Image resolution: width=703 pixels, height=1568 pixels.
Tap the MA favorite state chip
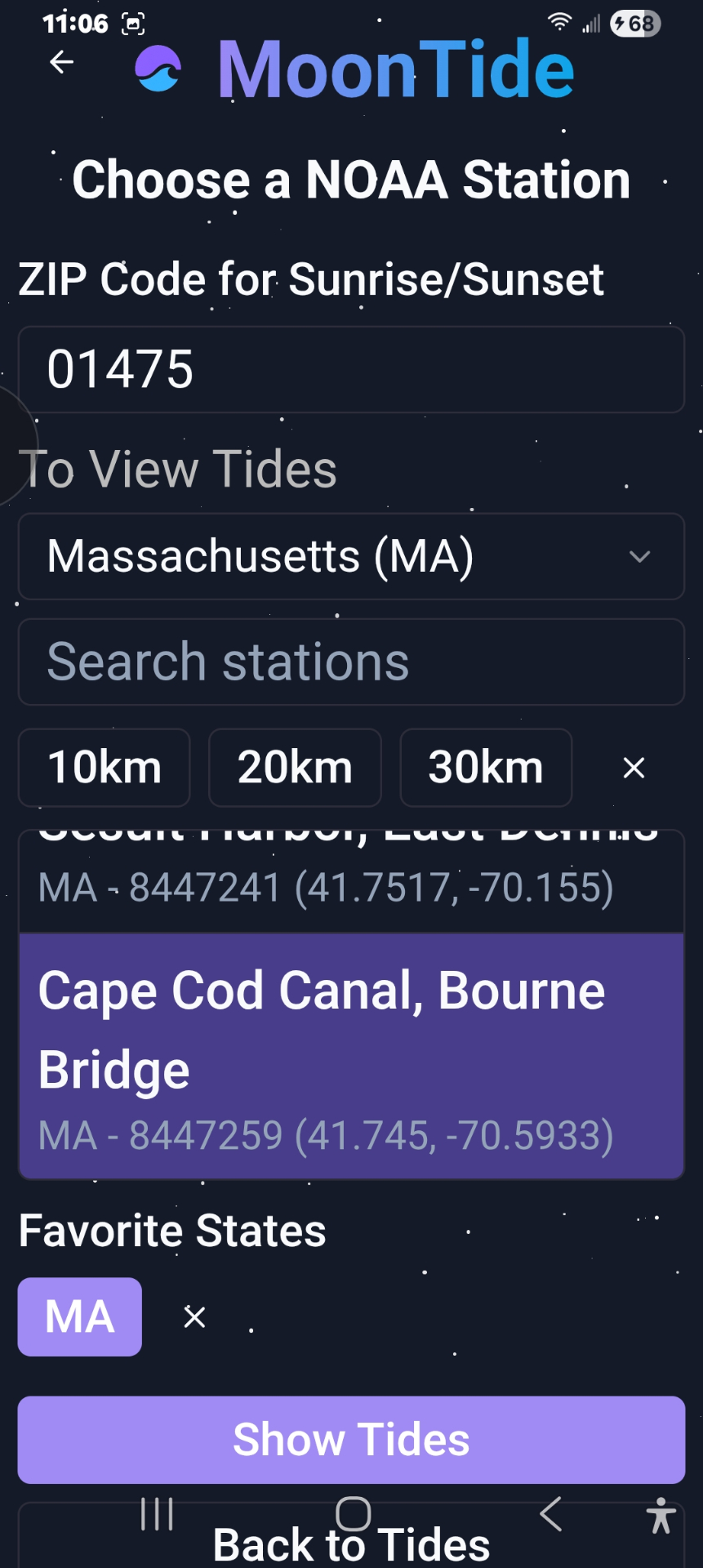point(80,1316)
